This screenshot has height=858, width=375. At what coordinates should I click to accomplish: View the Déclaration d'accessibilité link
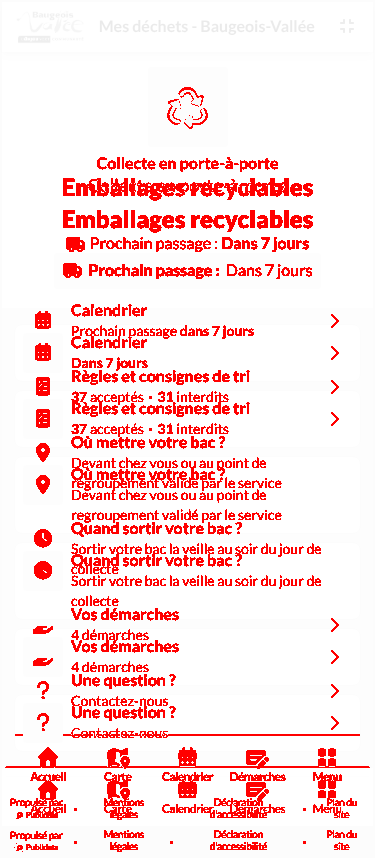click(239, 840)
